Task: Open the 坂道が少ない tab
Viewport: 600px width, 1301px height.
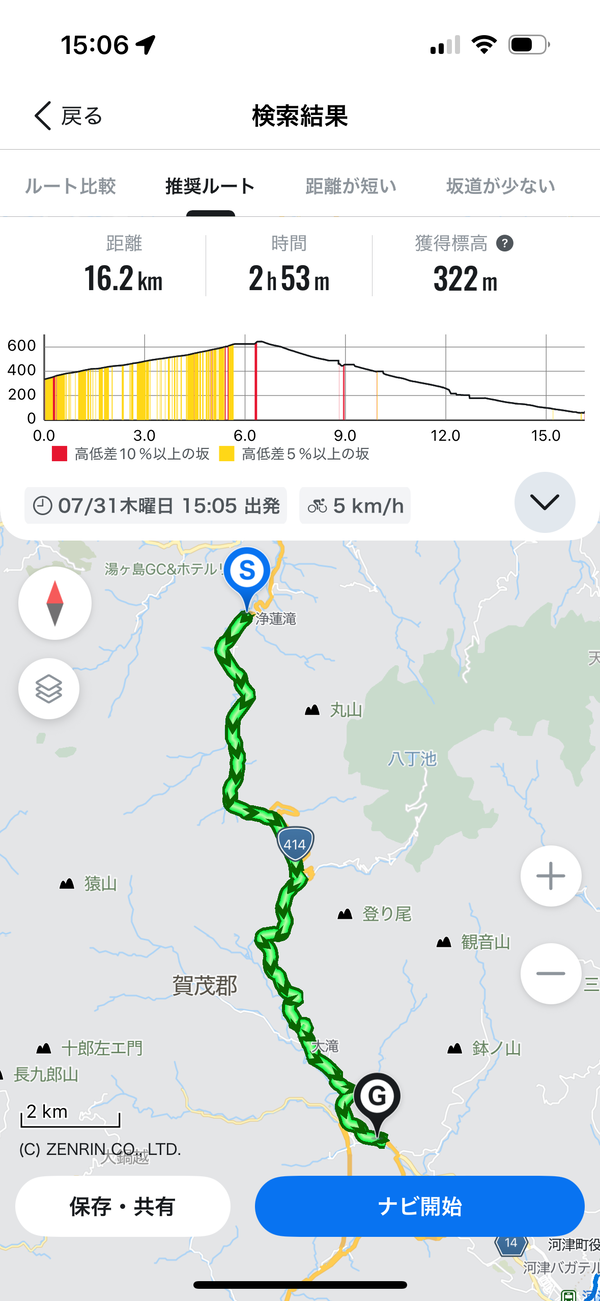Action: (500, 186)
